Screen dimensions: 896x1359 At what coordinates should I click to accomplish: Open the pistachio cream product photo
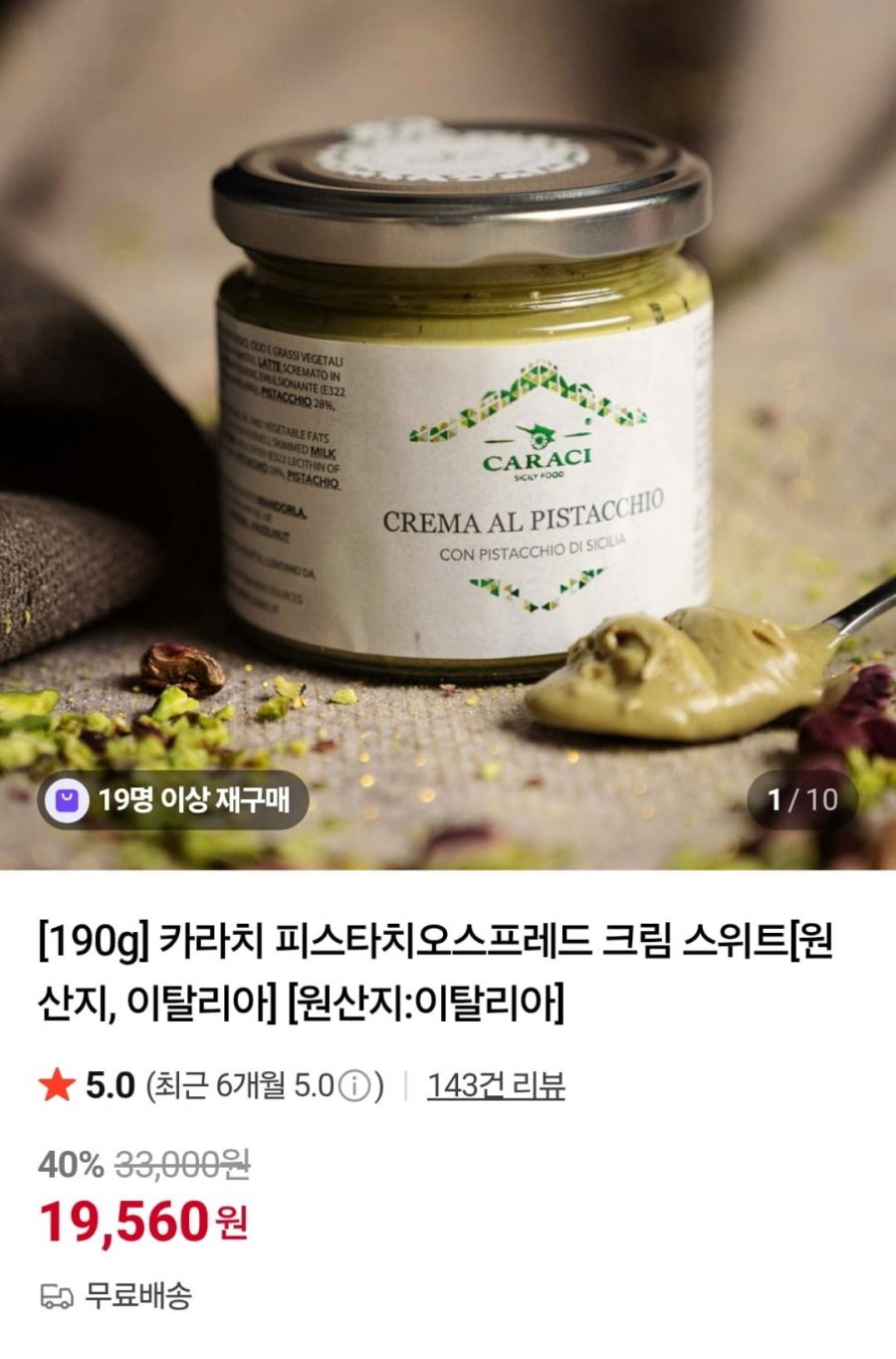tap(448, 438)
